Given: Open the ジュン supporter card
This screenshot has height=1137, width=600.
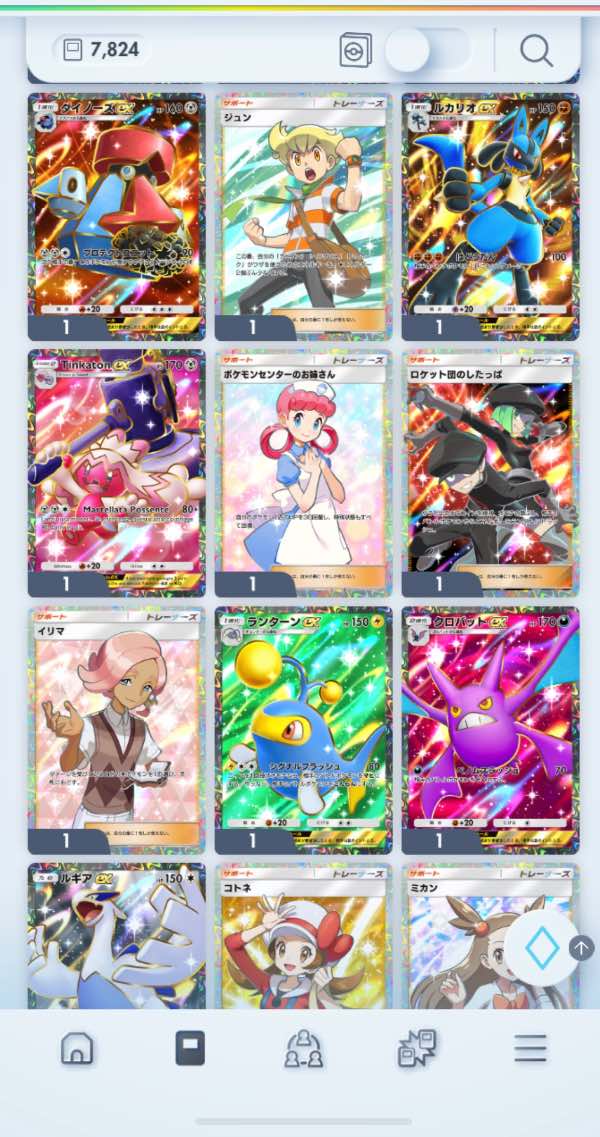Looking at the screenshot, I should point(303,216).
